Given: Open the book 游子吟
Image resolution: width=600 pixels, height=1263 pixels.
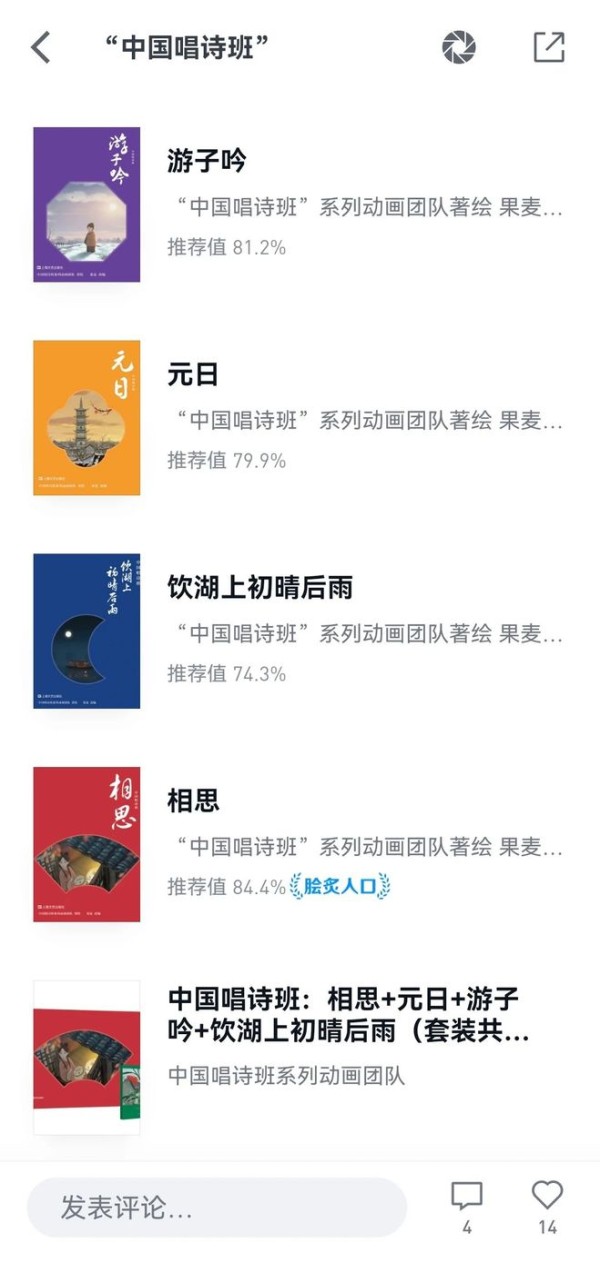Looking at the screenshot, I should coord(300,205).
